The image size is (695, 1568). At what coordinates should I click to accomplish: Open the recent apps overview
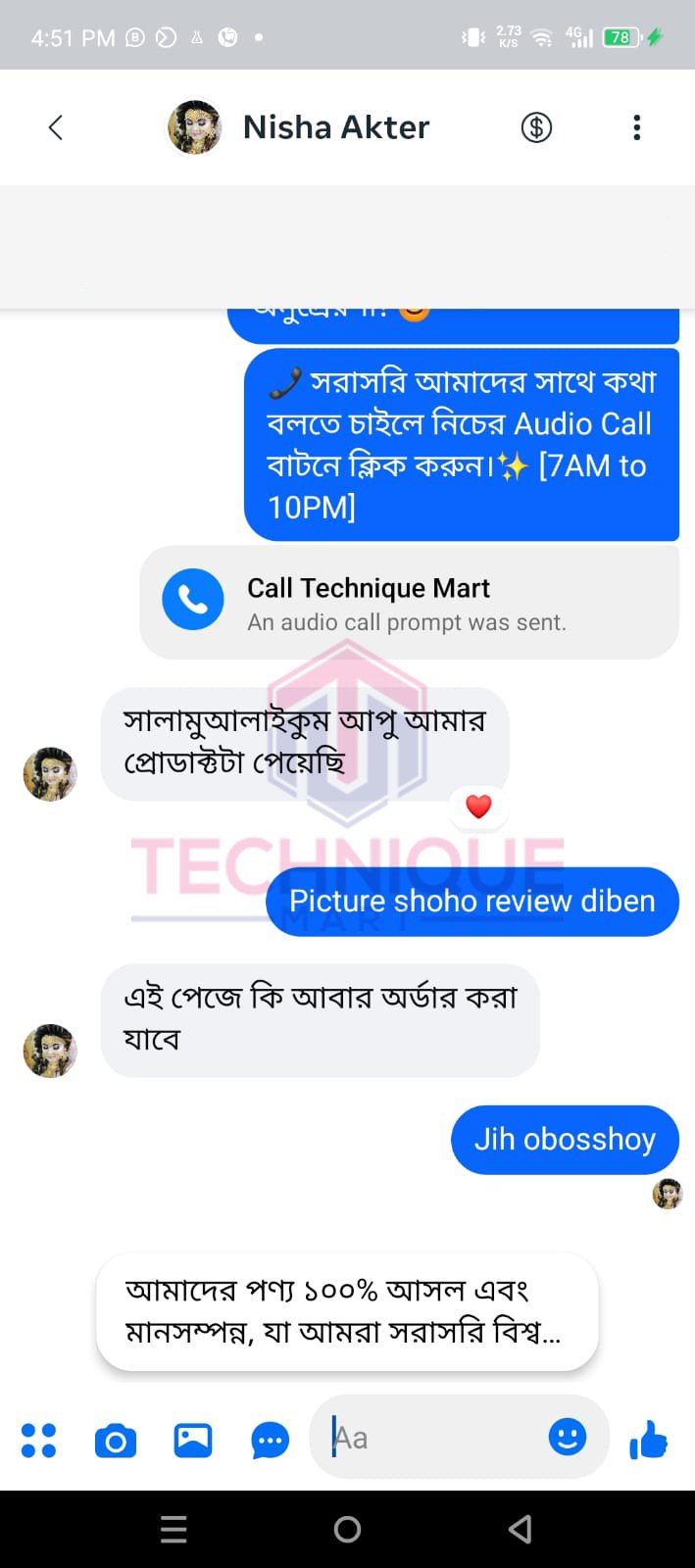tap(174, 1529)
